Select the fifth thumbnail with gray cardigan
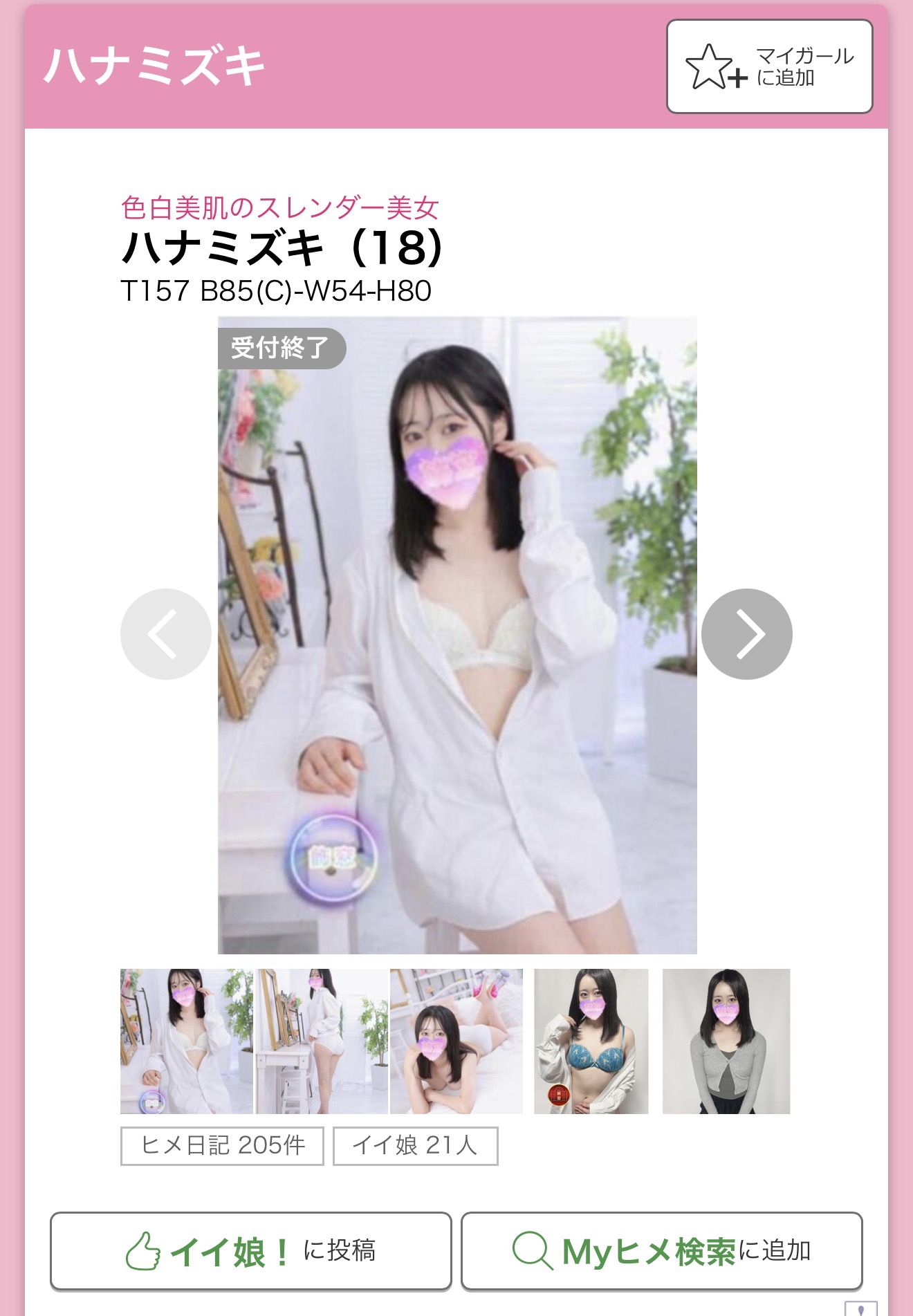The image size is (913, 1316). pos(726,1041)
